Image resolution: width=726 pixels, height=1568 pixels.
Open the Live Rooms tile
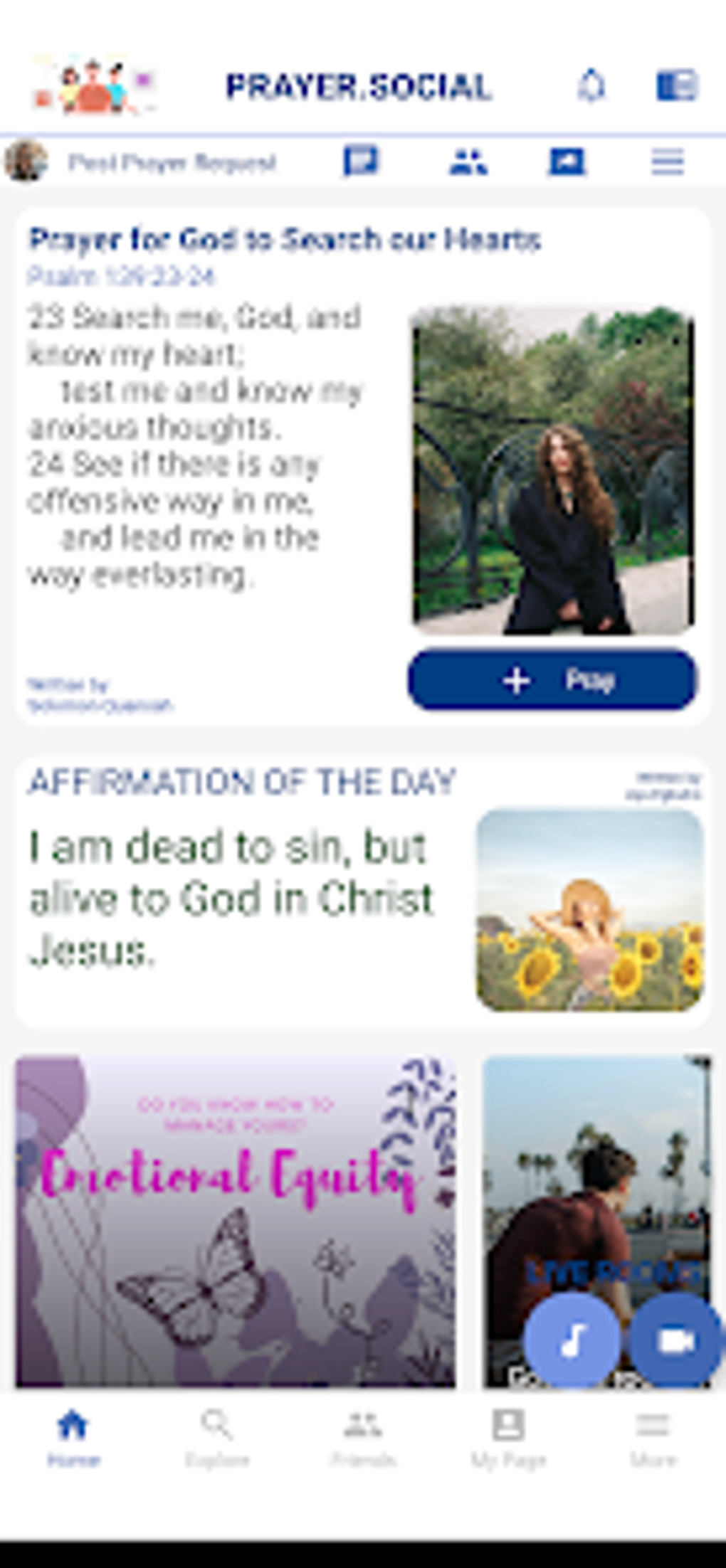596,1221
